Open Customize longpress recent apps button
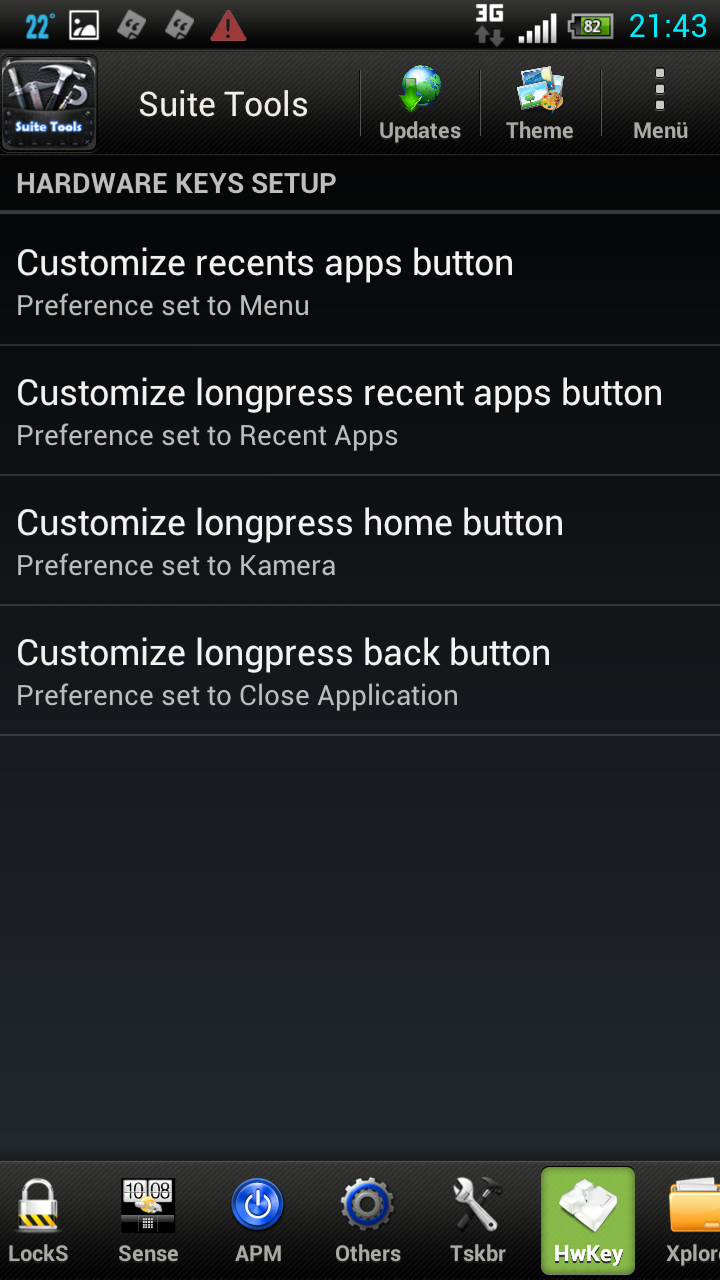The height and width of the screenshot is (1280, 720). click(360, 410)
